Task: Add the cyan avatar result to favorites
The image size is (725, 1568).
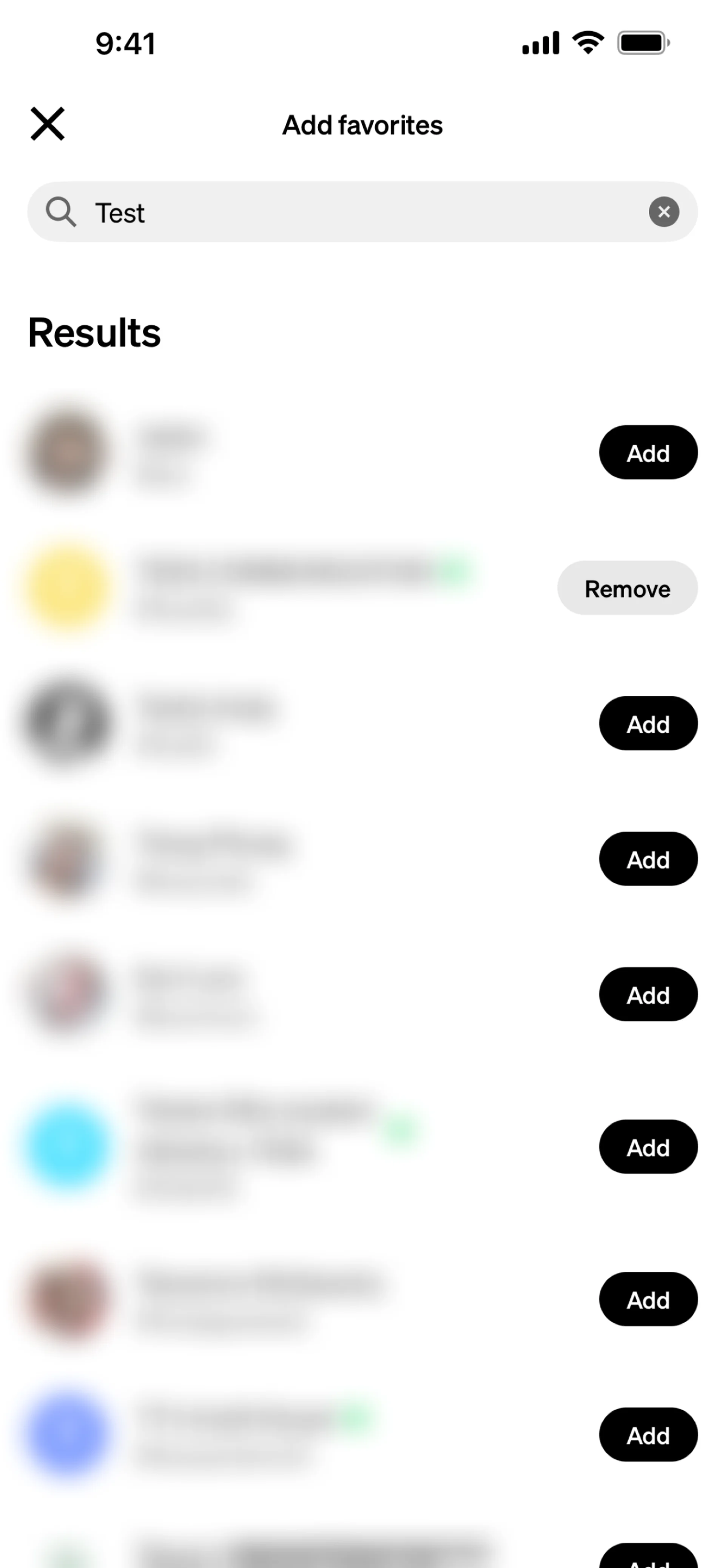Action: coord(648,1148)
